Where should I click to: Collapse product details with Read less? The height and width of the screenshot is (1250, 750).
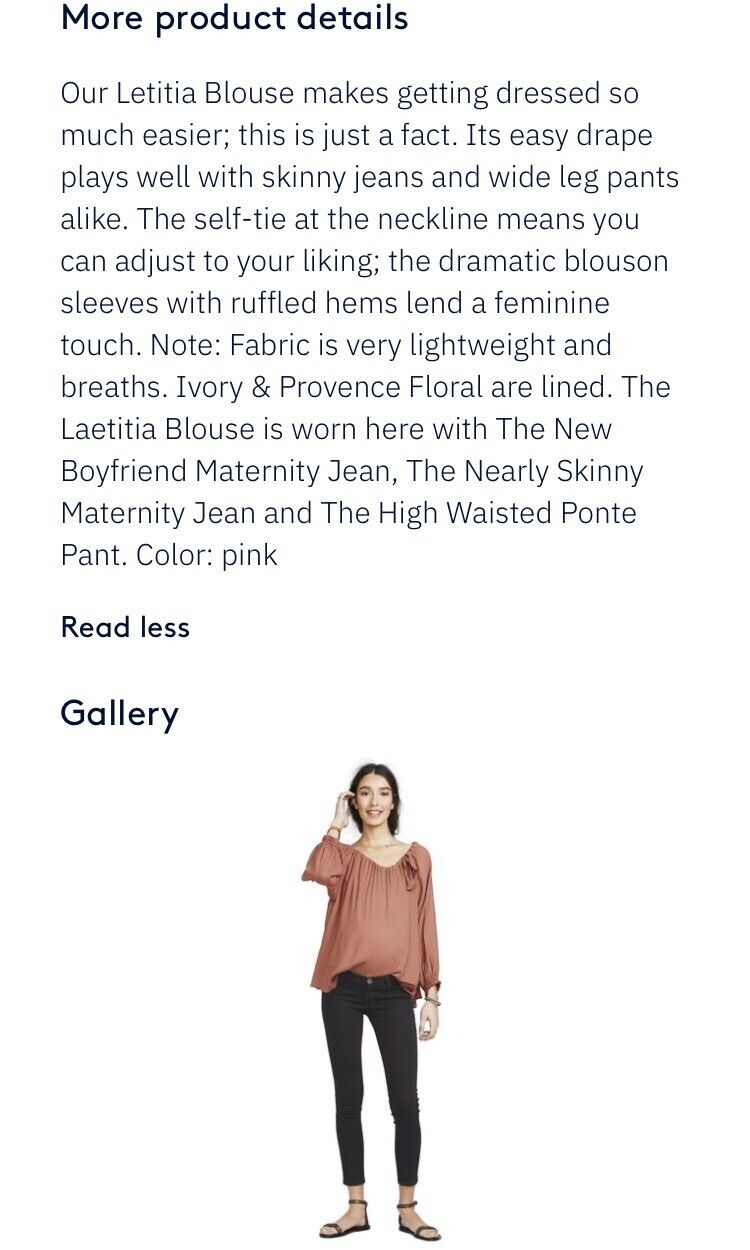(x=125, y=627)
